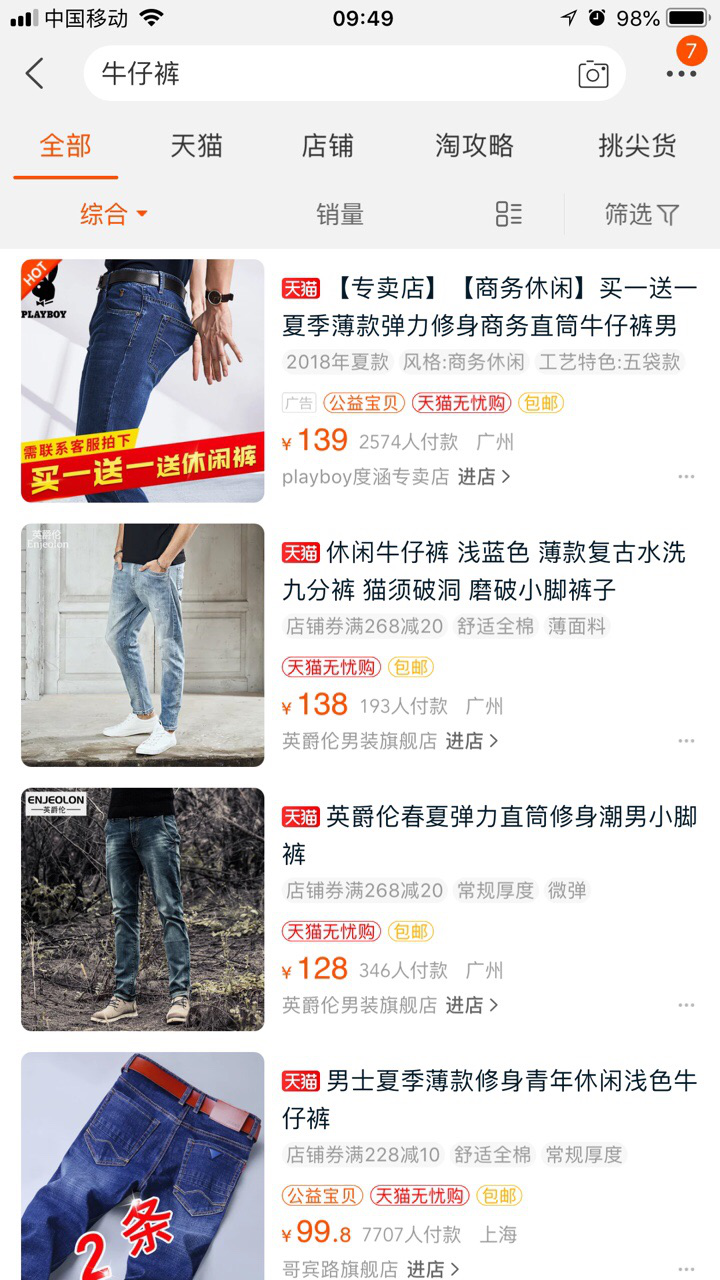Switch to the 淘攻略 tab
The width and height of the screenshot is (720, 1280).
474,146
